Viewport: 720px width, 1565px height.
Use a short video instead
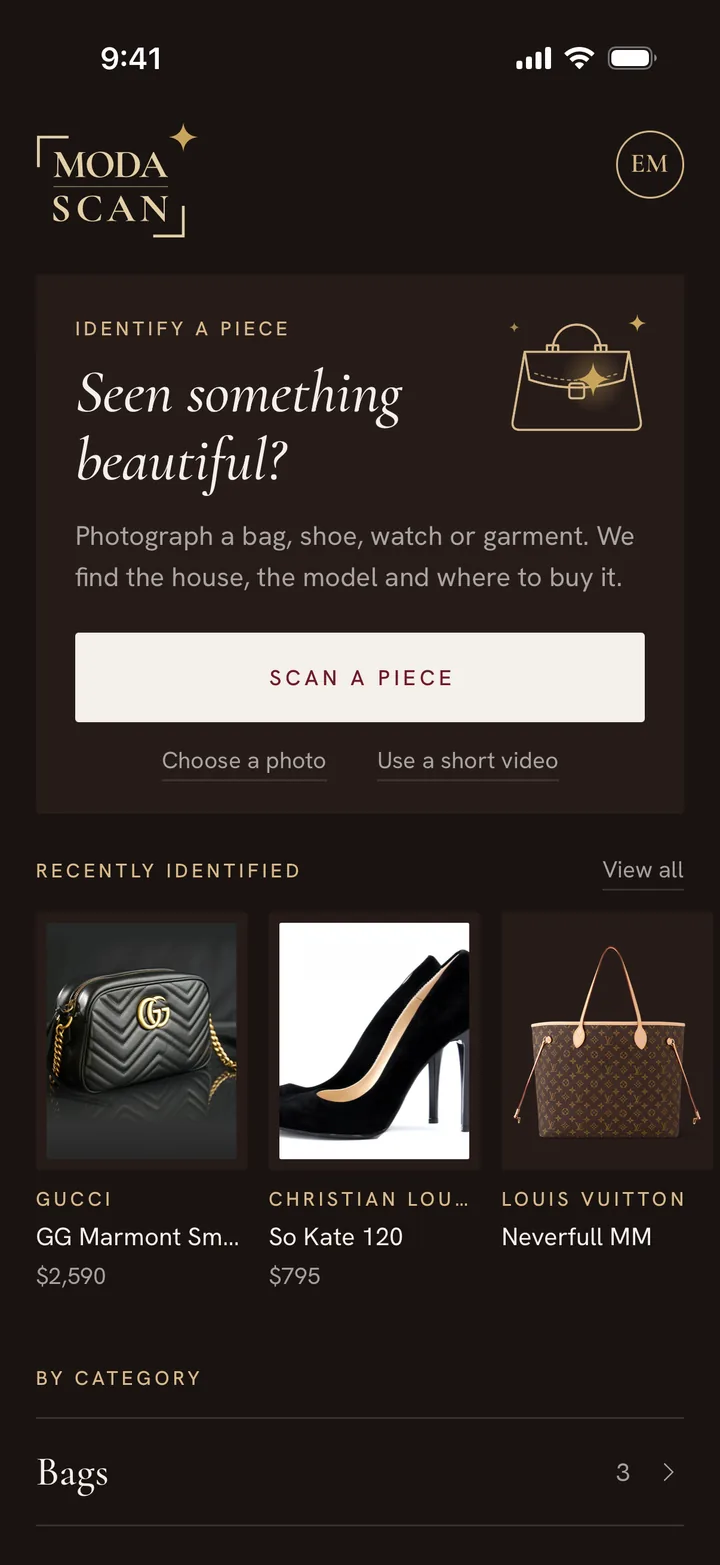(467, 761)
